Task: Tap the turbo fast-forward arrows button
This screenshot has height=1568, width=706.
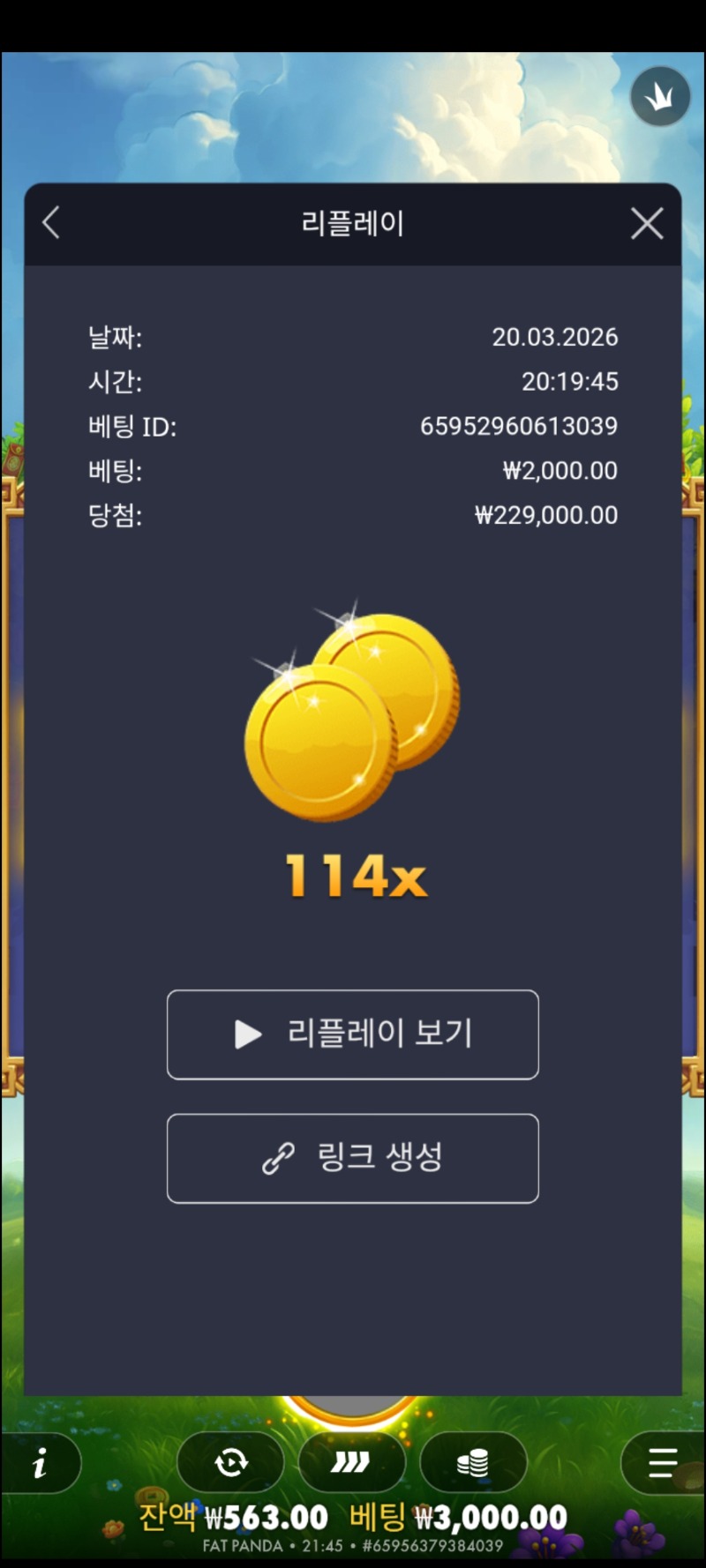Action: (x=350, y=1464)
